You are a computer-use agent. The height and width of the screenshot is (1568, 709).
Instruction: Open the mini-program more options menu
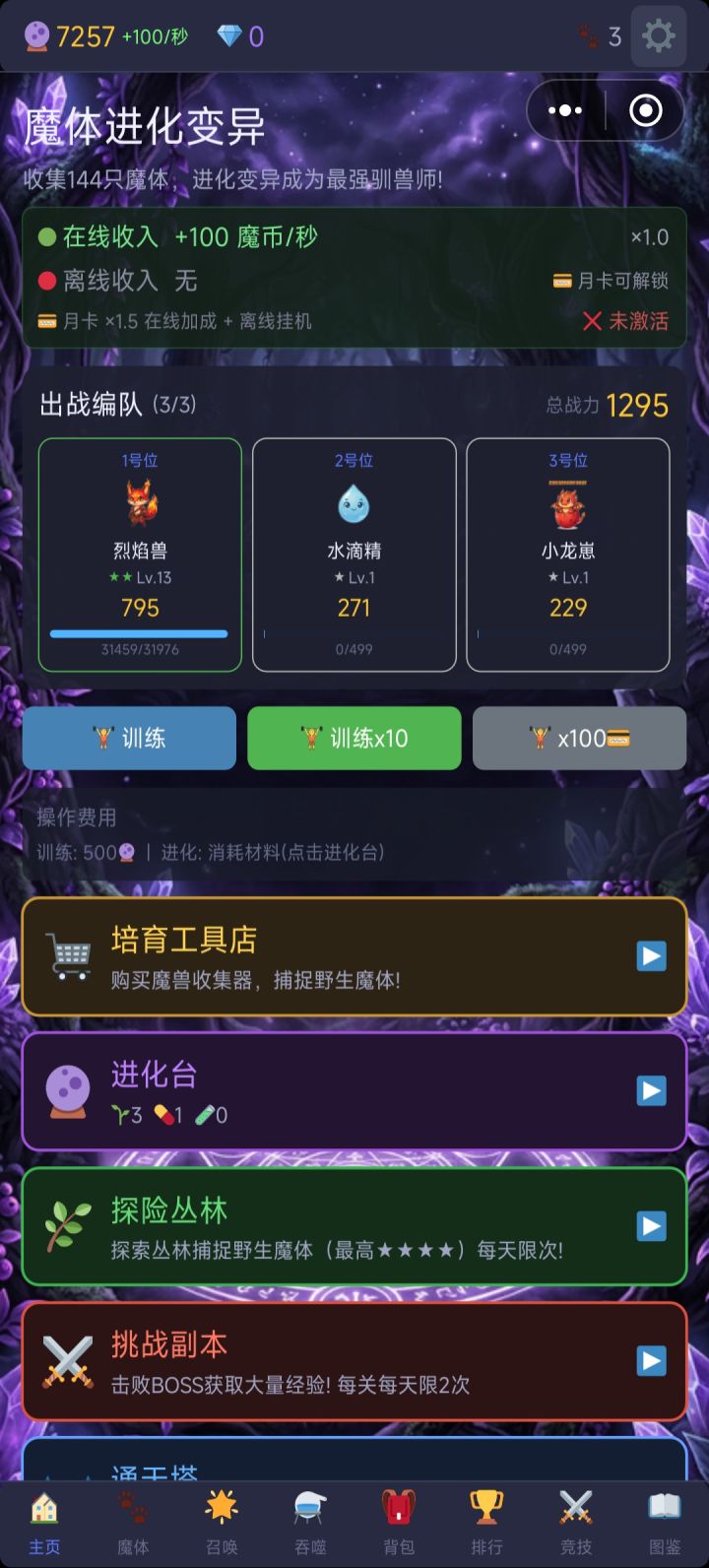[563, 110]
